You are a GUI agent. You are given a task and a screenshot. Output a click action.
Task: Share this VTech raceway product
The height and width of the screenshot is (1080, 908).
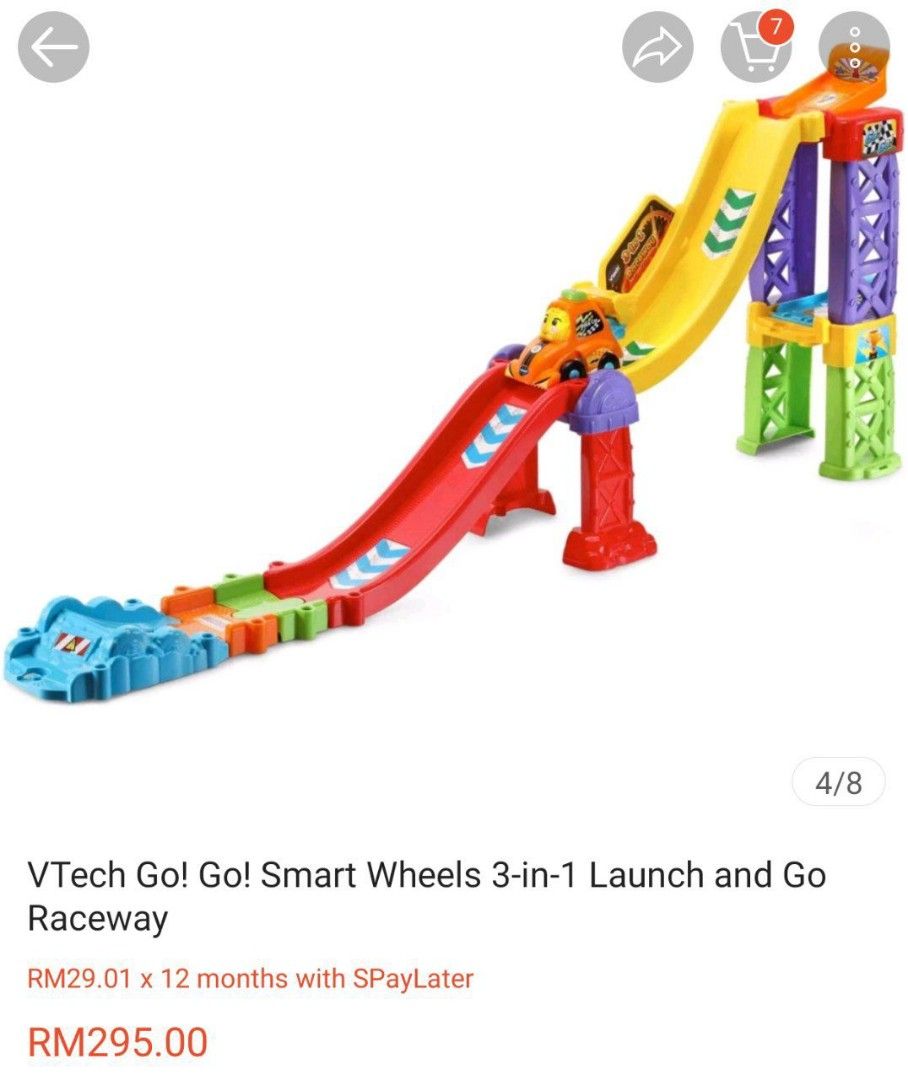(x=658, y=47)
